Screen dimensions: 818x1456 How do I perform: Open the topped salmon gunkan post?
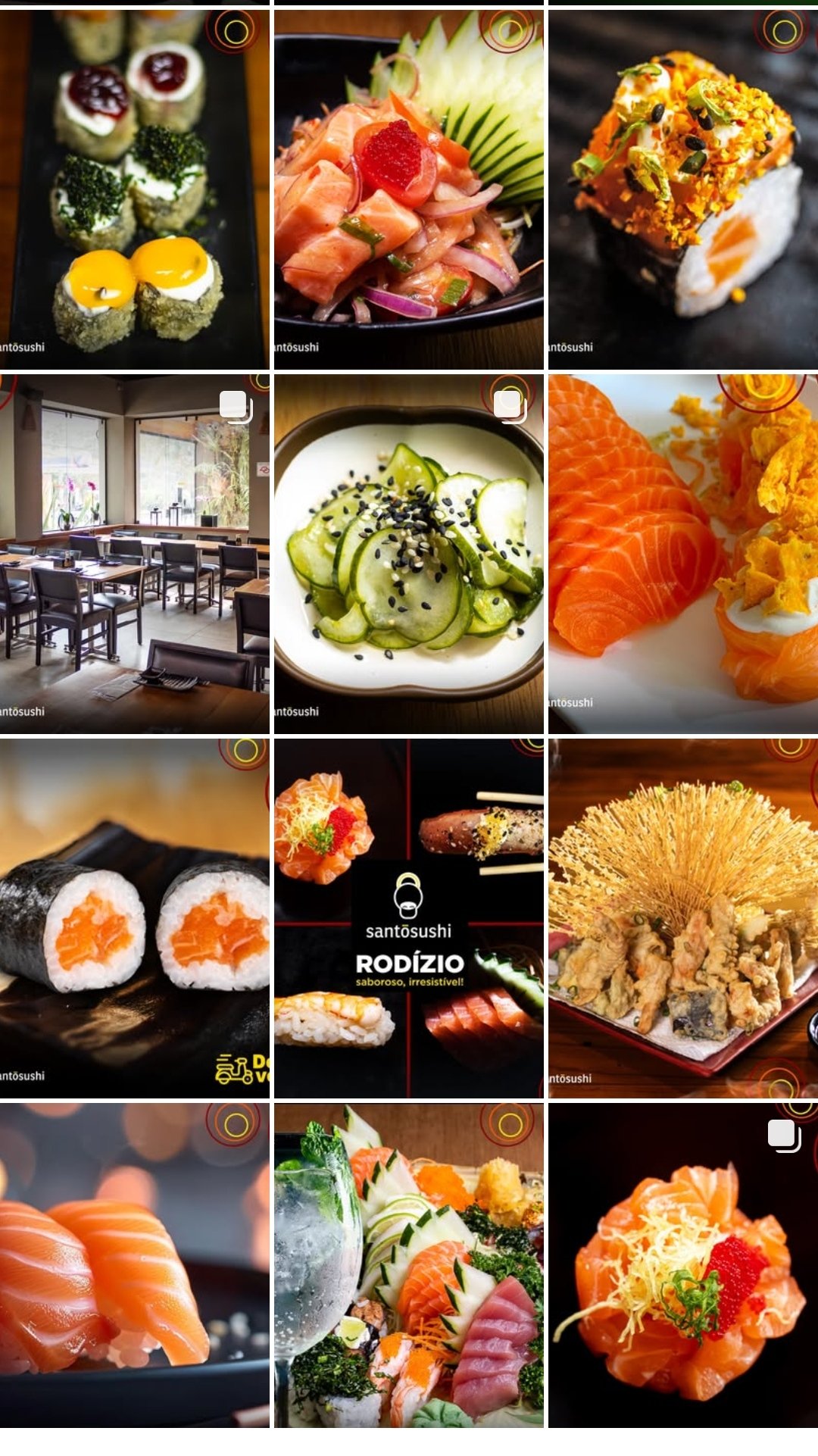[x=682, y=189]
